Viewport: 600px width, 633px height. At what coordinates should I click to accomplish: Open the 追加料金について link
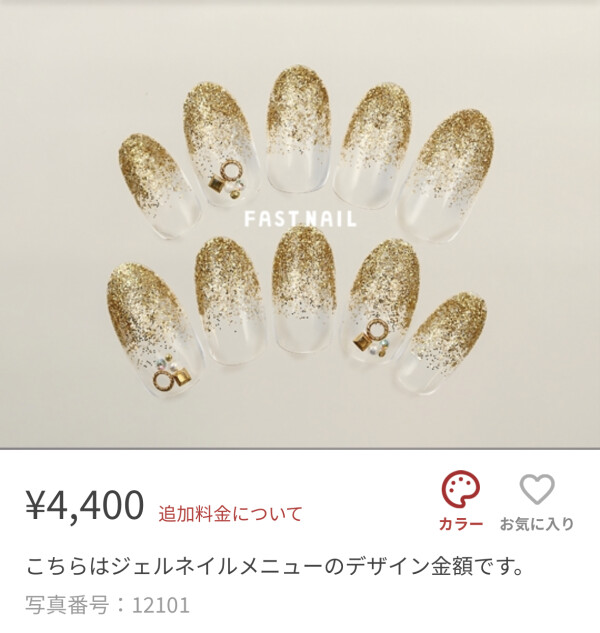click(230, 514)
